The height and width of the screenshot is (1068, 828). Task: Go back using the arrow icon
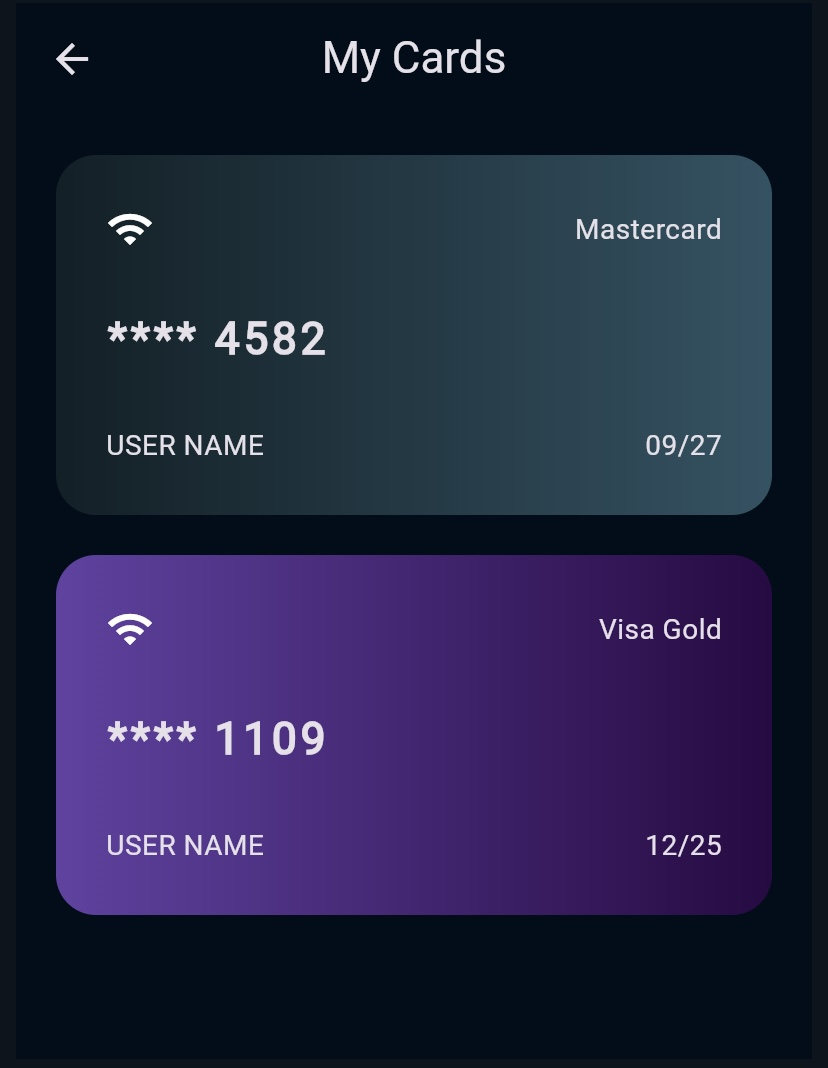pos(72,60)
